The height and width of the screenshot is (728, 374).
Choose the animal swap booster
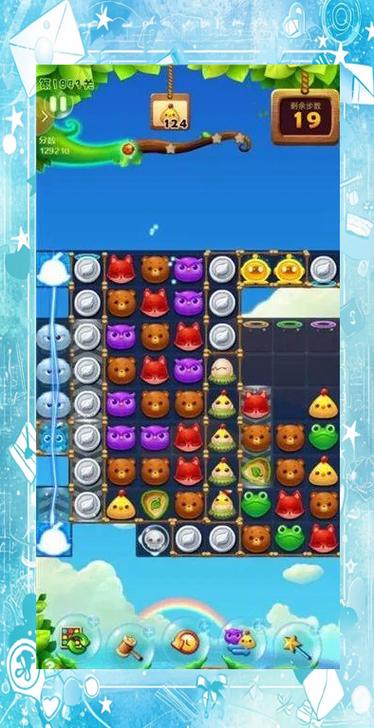coord(240,640)
